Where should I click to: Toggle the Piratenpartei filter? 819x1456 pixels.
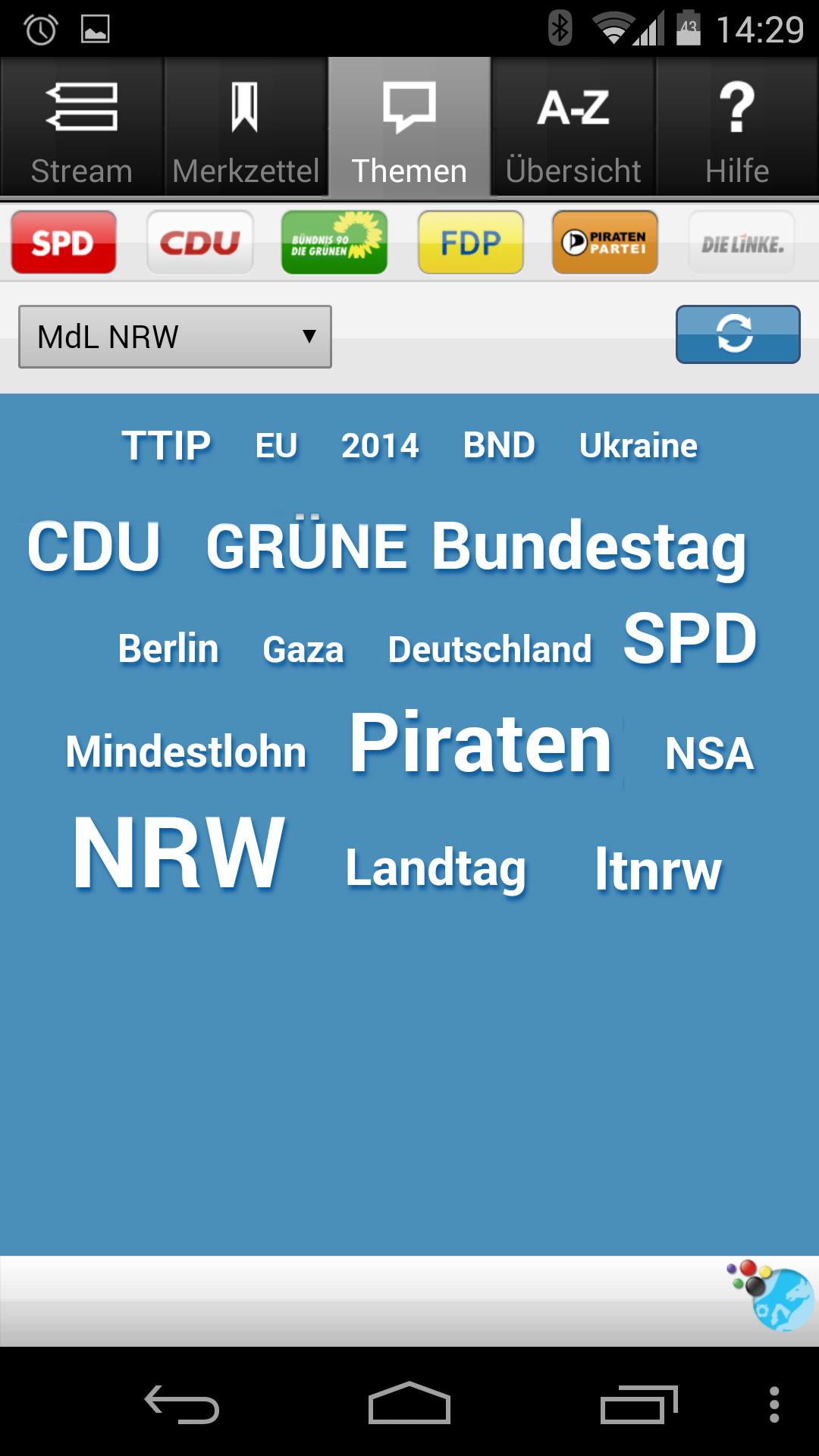click(604, 243)
